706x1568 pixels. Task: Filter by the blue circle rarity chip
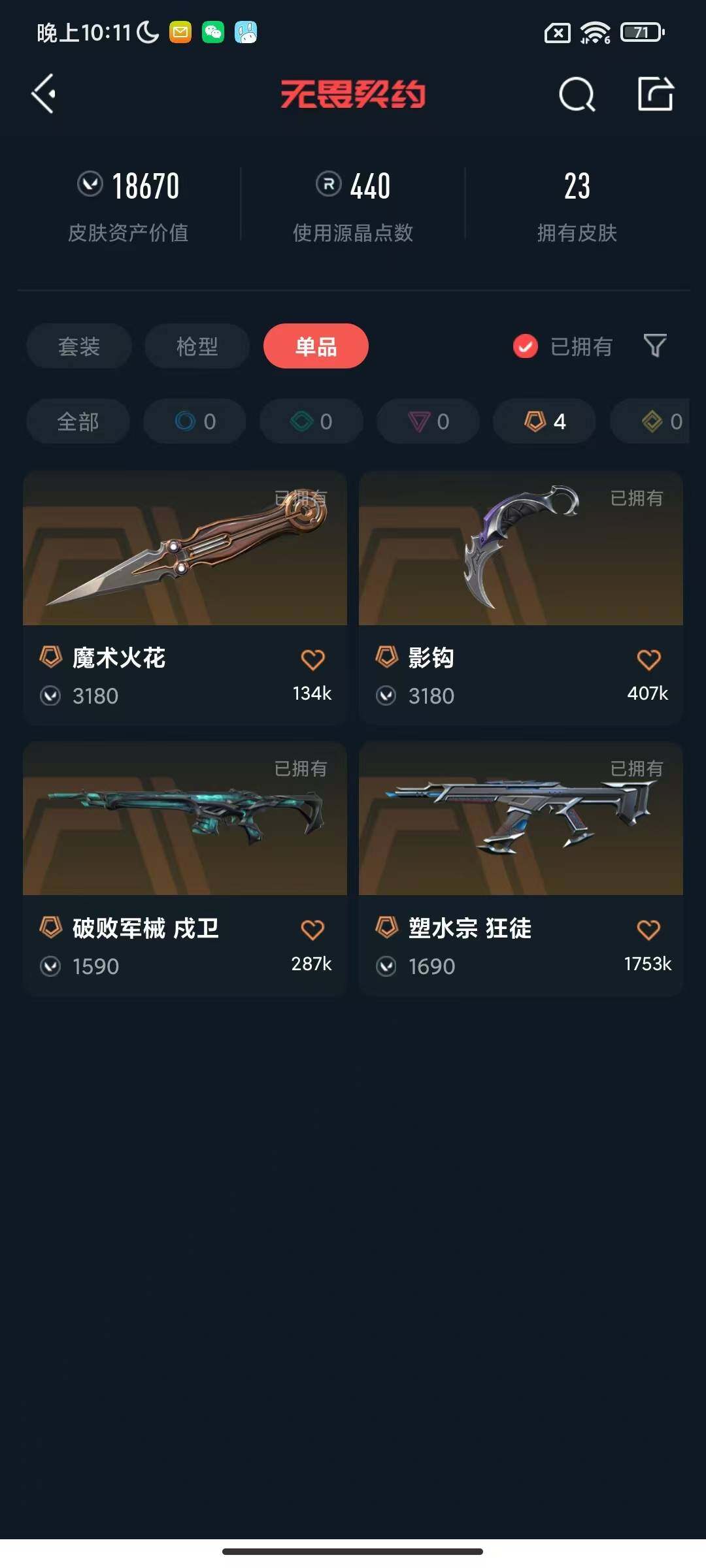pos(195,421)
